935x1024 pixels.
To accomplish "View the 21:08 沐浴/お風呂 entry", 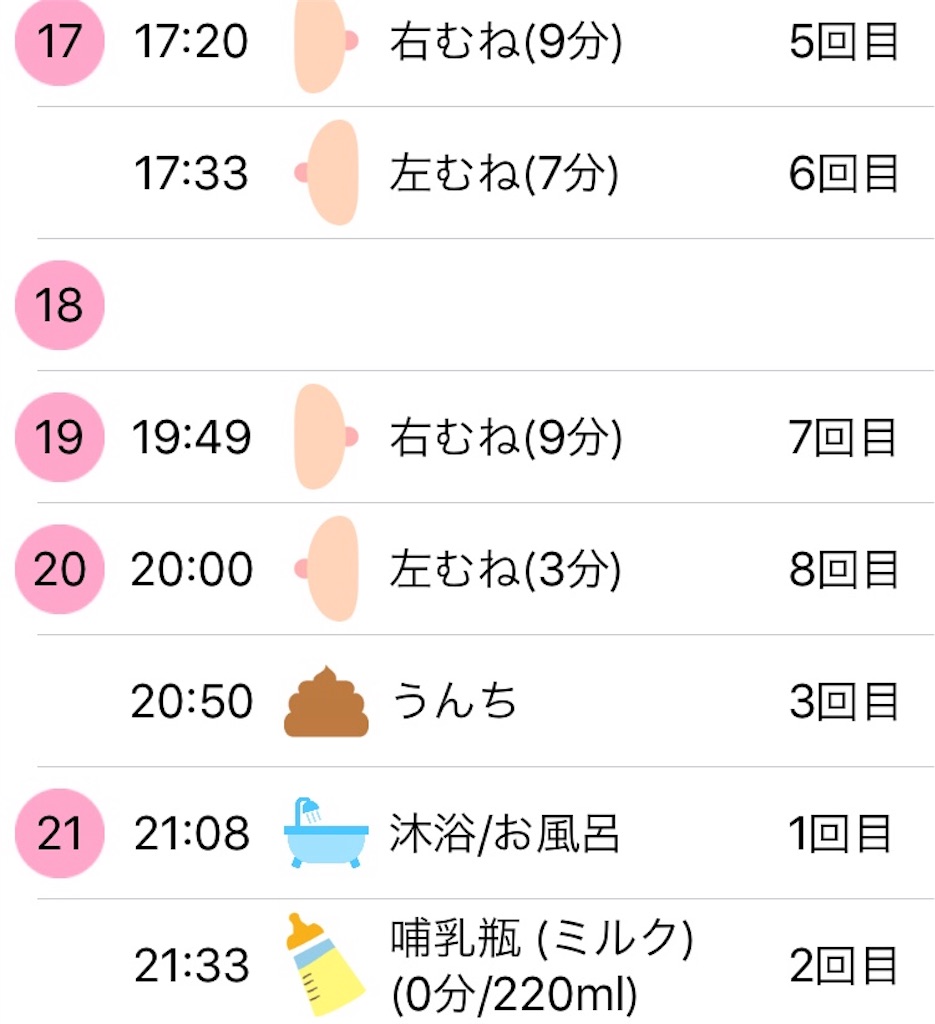I will tap(505, 833).
